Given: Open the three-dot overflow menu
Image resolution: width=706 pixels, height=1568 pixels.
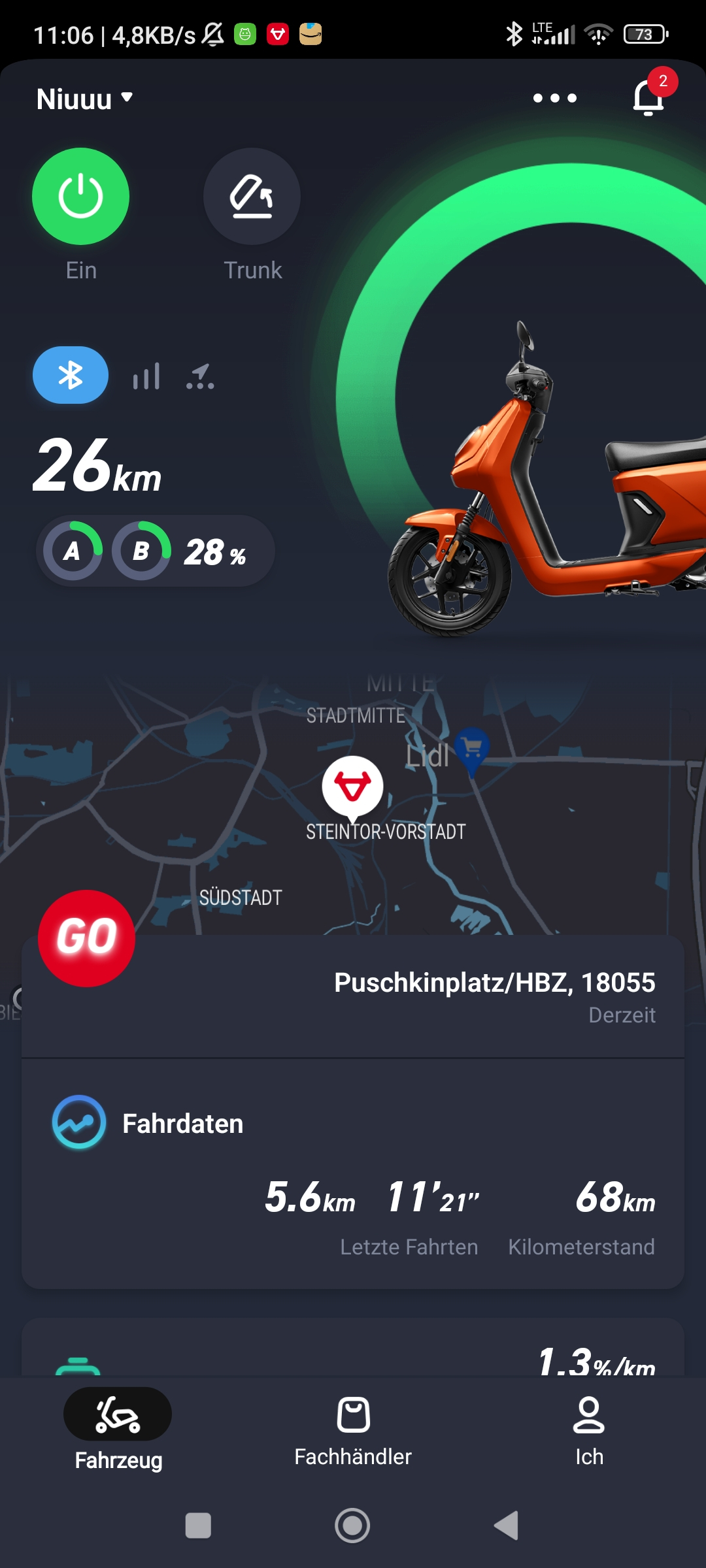Looking at the screenshot, I should coord(554,98).
